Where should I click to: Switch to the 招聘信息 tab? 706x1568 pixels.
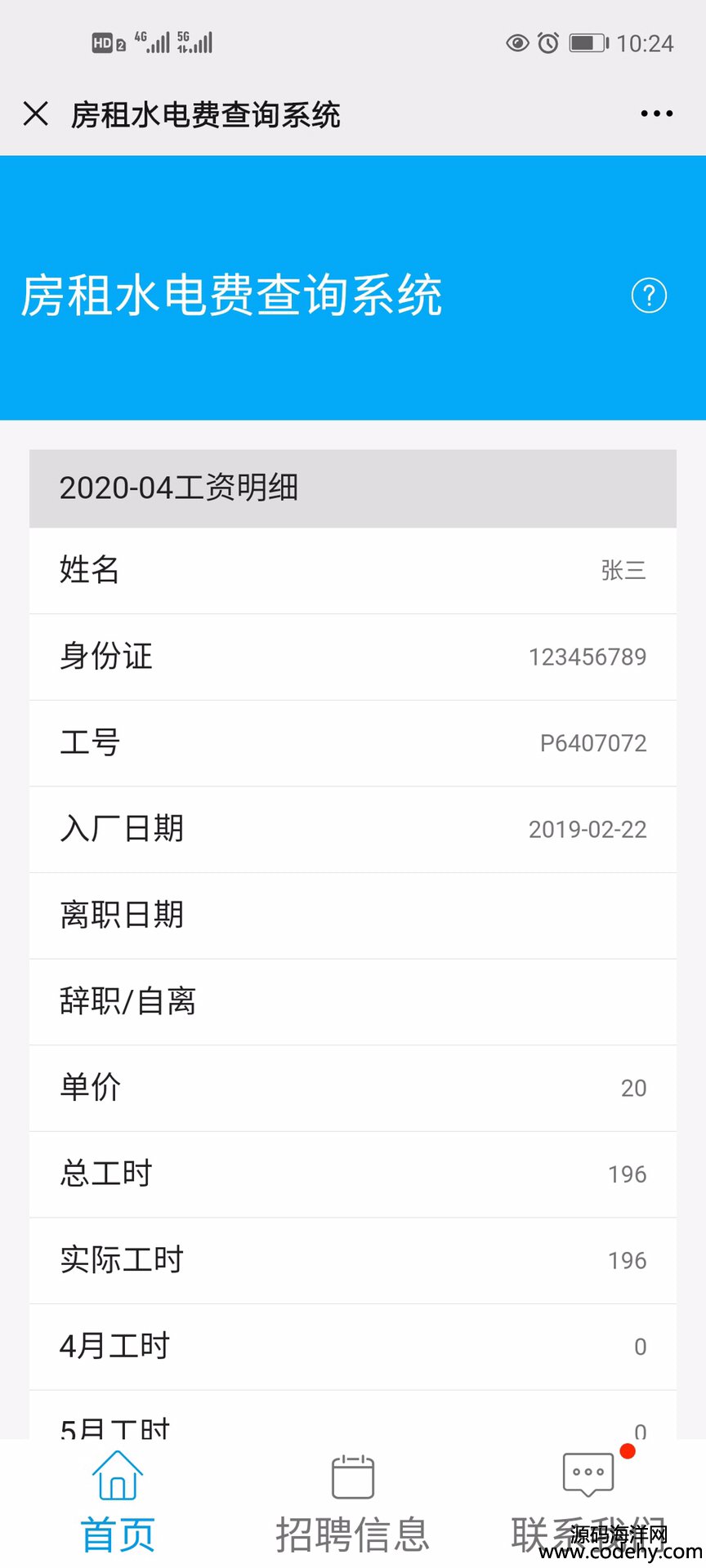(352, 1503)
